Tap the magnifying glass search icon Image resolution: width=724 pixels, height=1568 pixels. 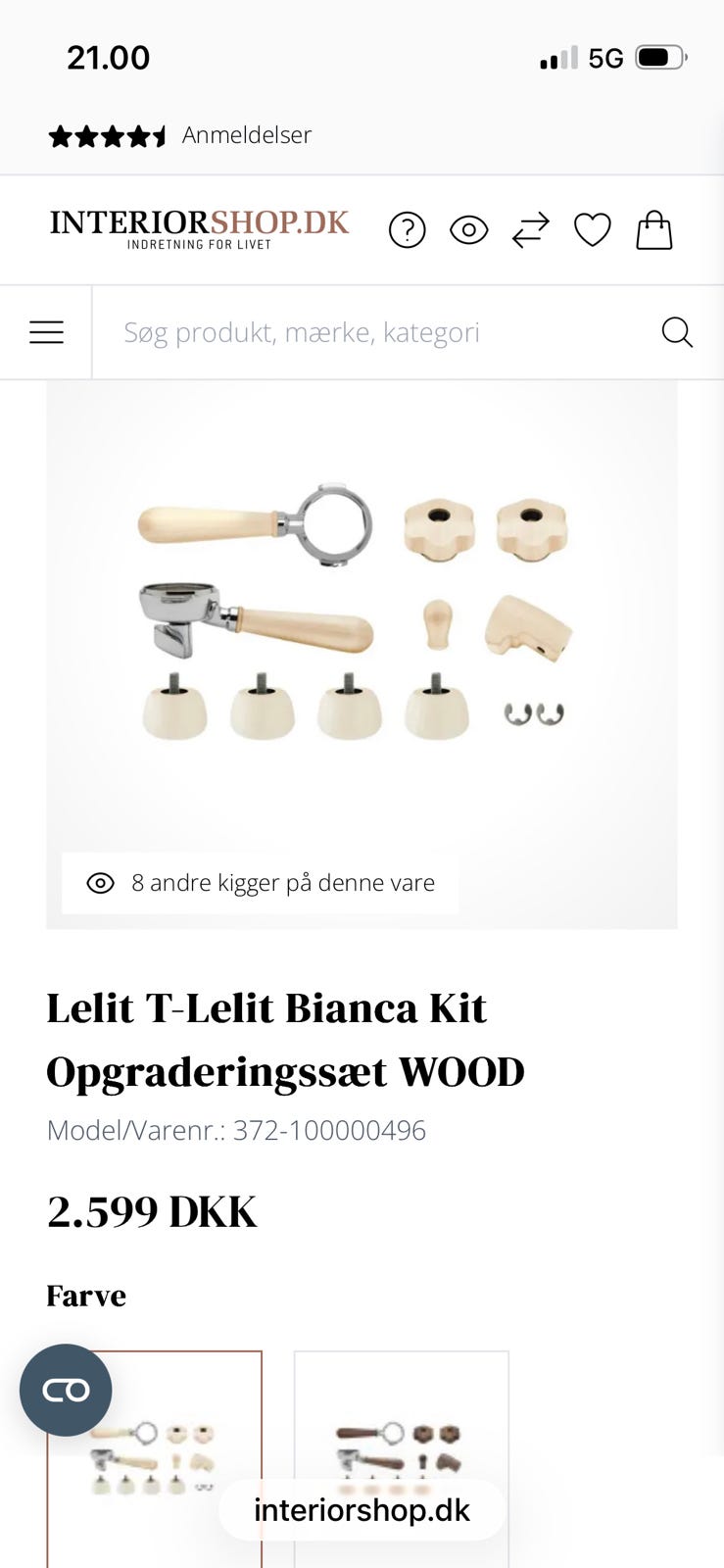[x=677, y=332]
